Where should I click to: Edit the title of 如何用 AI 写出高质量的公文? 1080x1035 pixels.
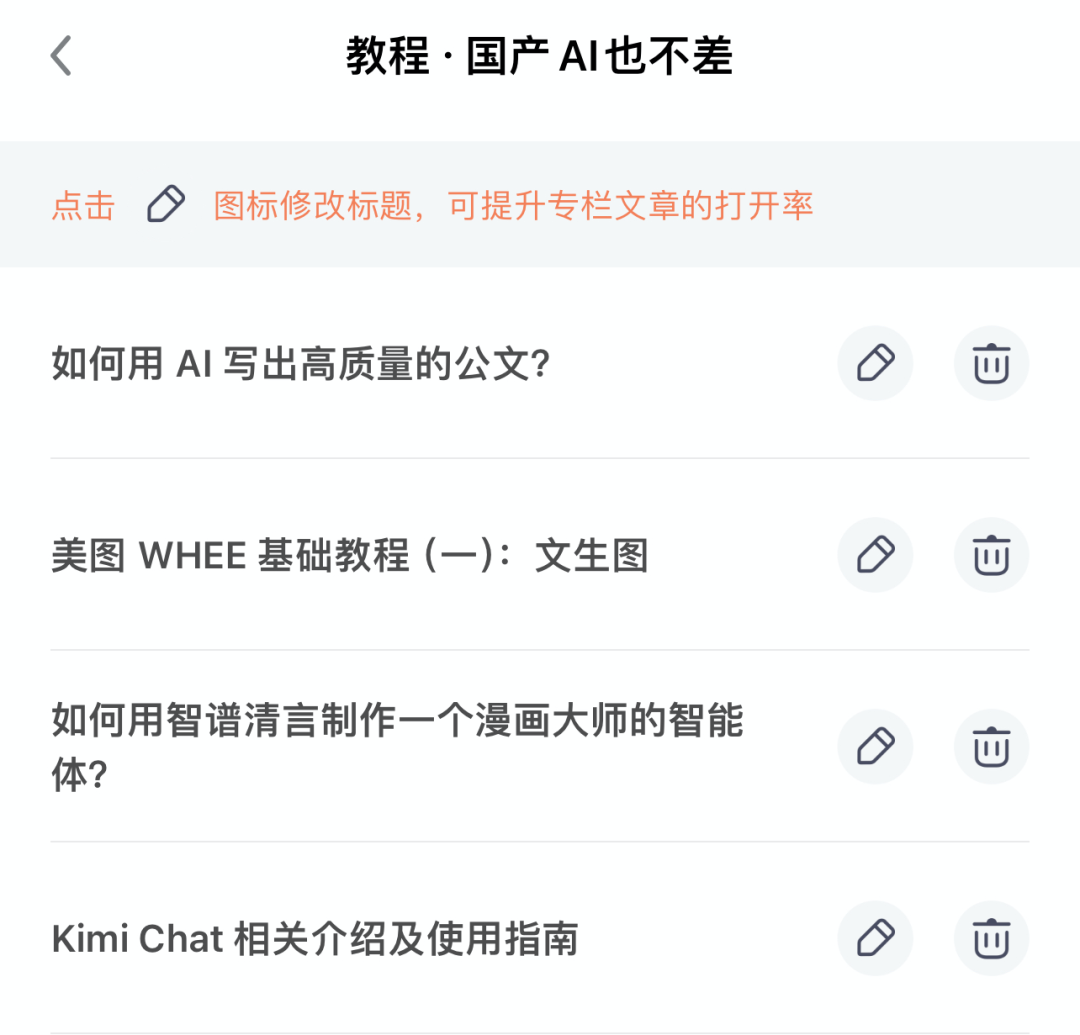(875, 363)
